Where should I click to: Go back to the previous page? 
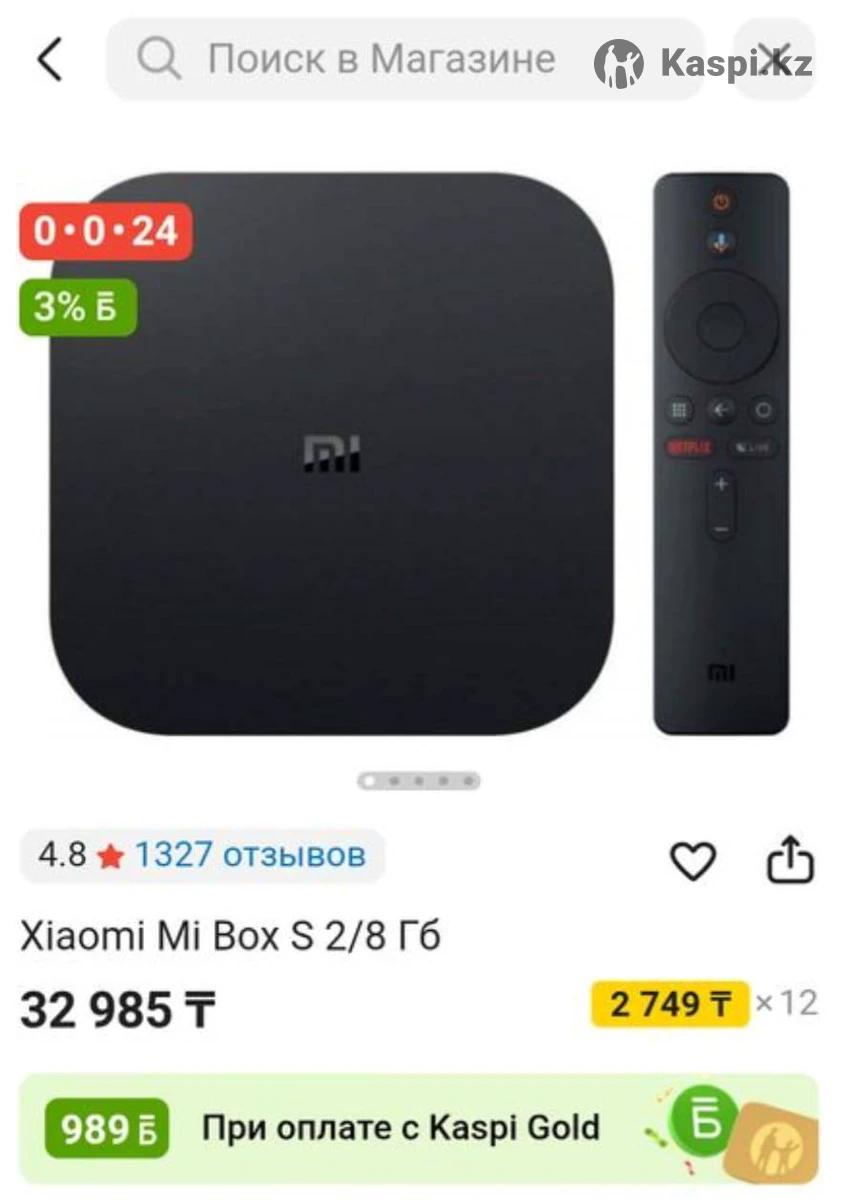point(50,60)
